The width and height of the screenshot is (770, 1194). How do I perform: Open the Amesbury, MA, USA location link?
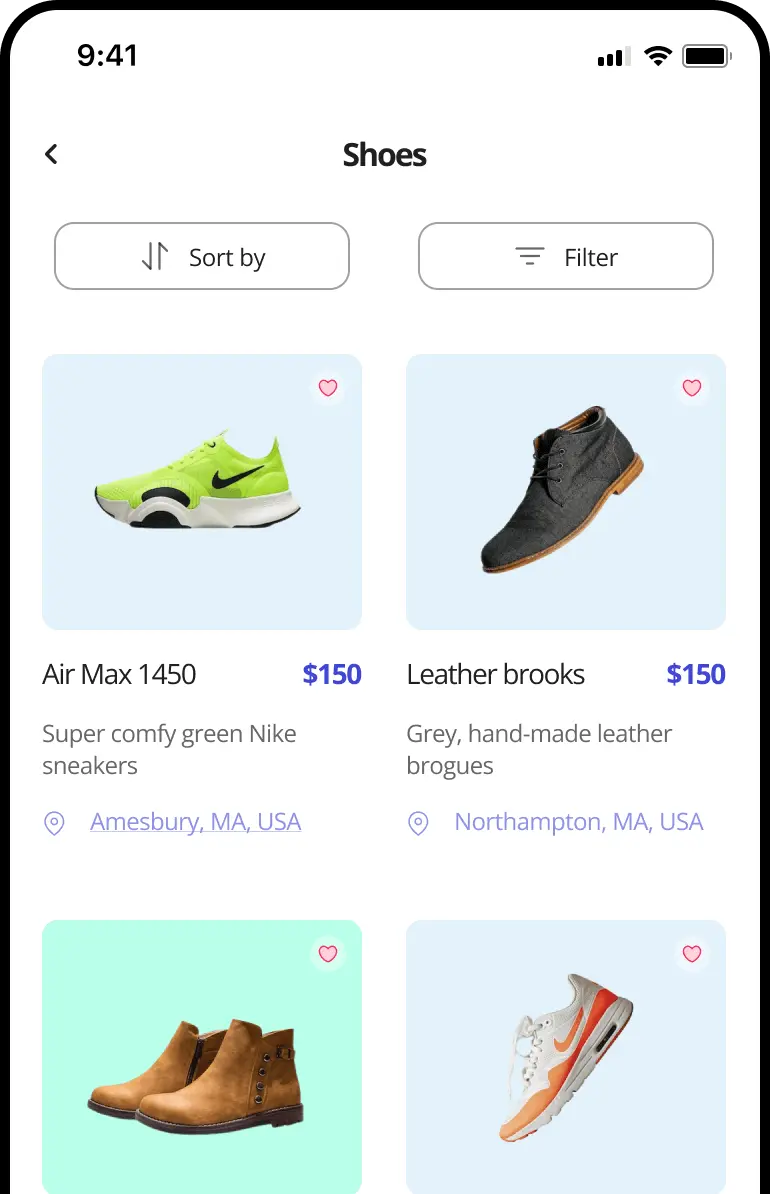coord(195,822)
